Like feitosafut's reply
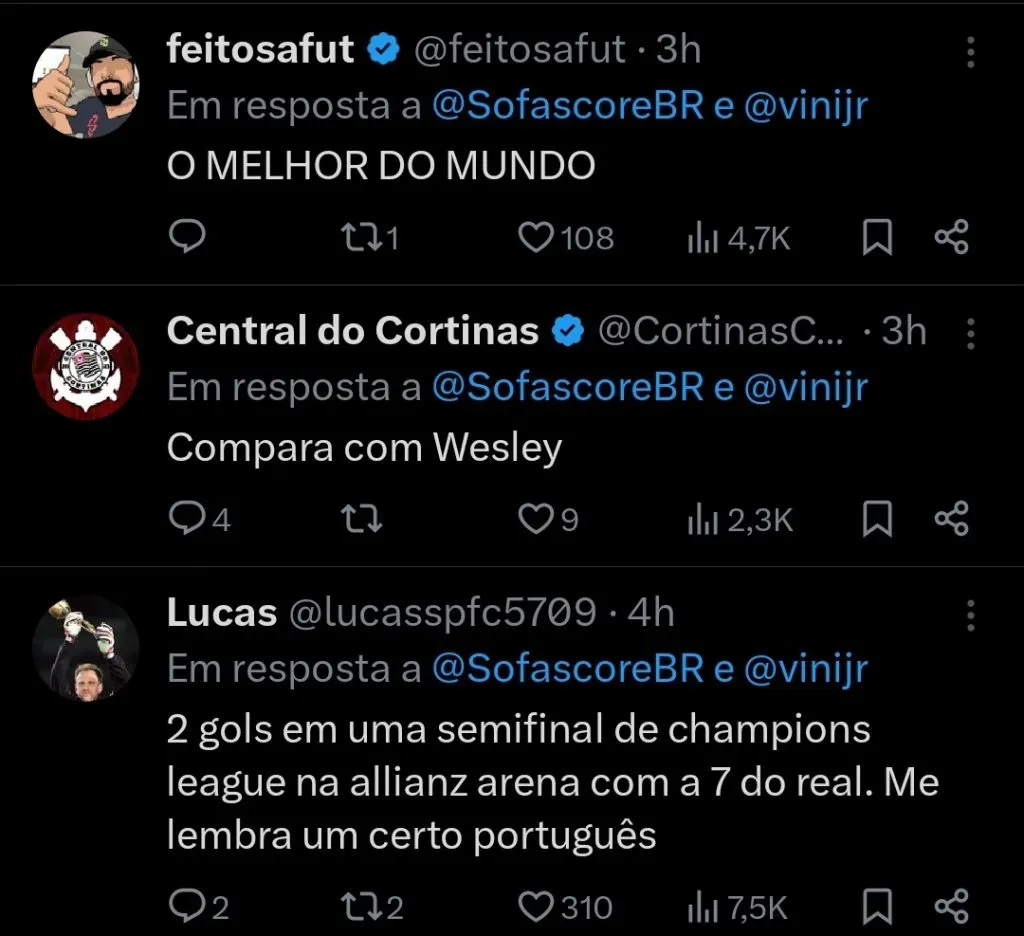1024x936 pixels. 537,237
